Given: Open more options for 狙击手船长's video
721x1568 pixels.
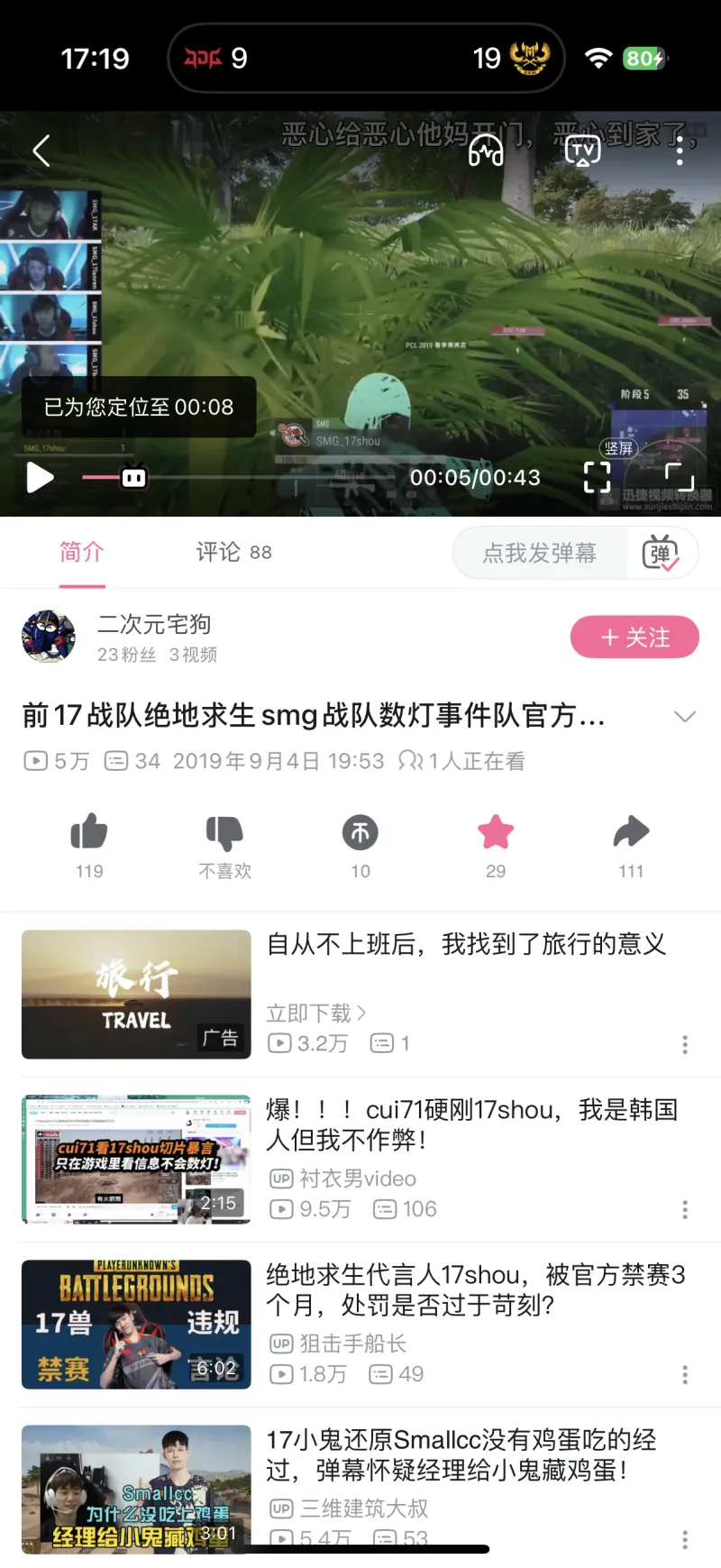Looking at the screenshot, I should (685, 1374).
